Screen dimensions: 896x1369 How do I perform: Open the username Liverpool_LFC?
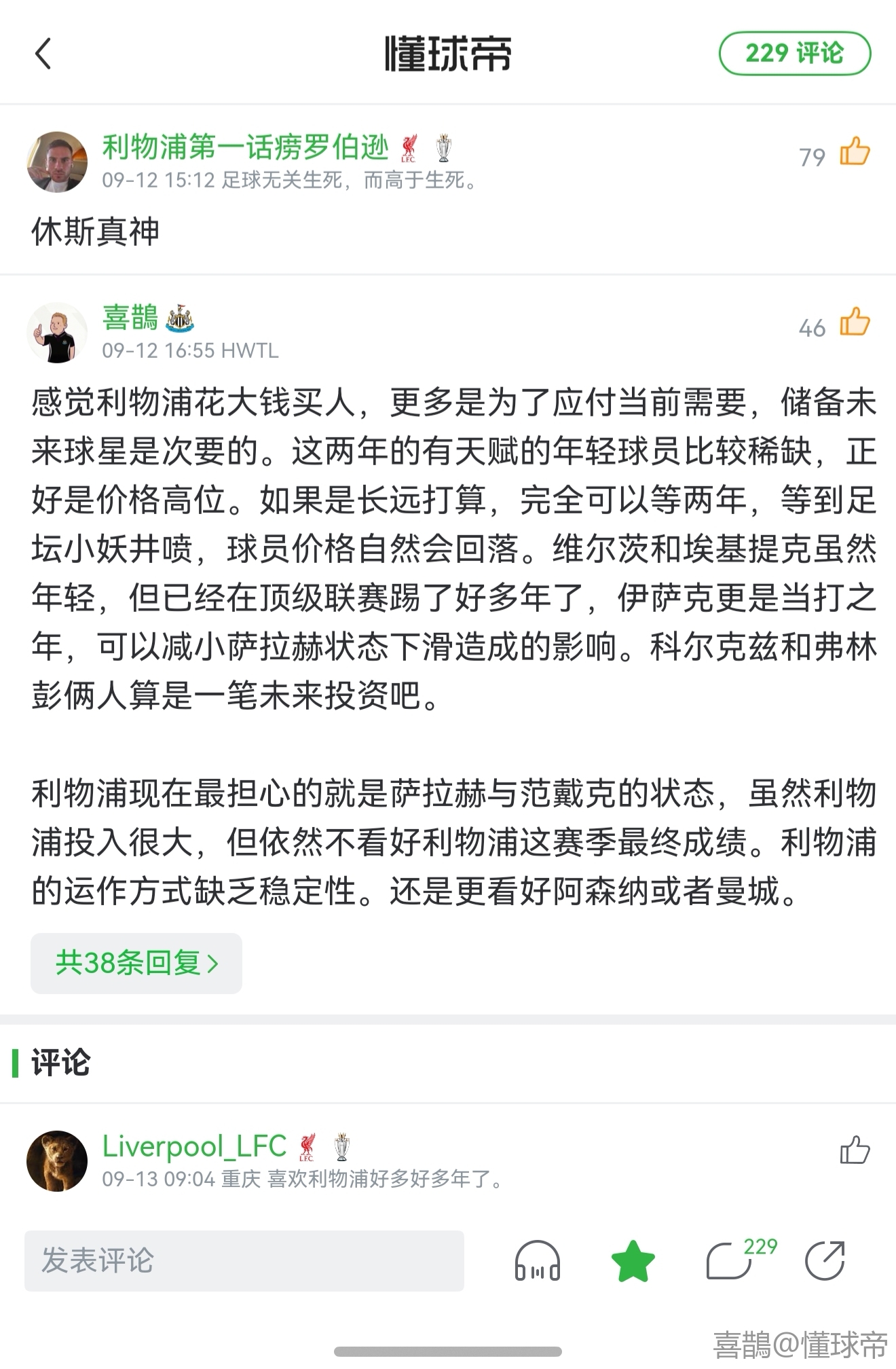tap(194, 1146)
